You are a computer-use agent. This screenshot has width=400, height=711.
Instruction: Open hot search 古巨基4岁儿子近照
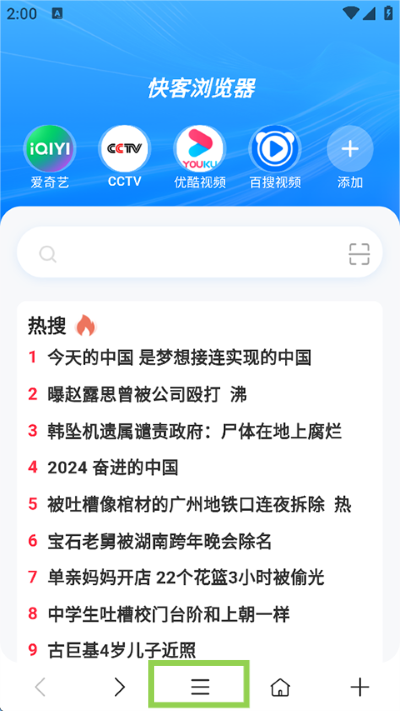[x=122, y=651]
